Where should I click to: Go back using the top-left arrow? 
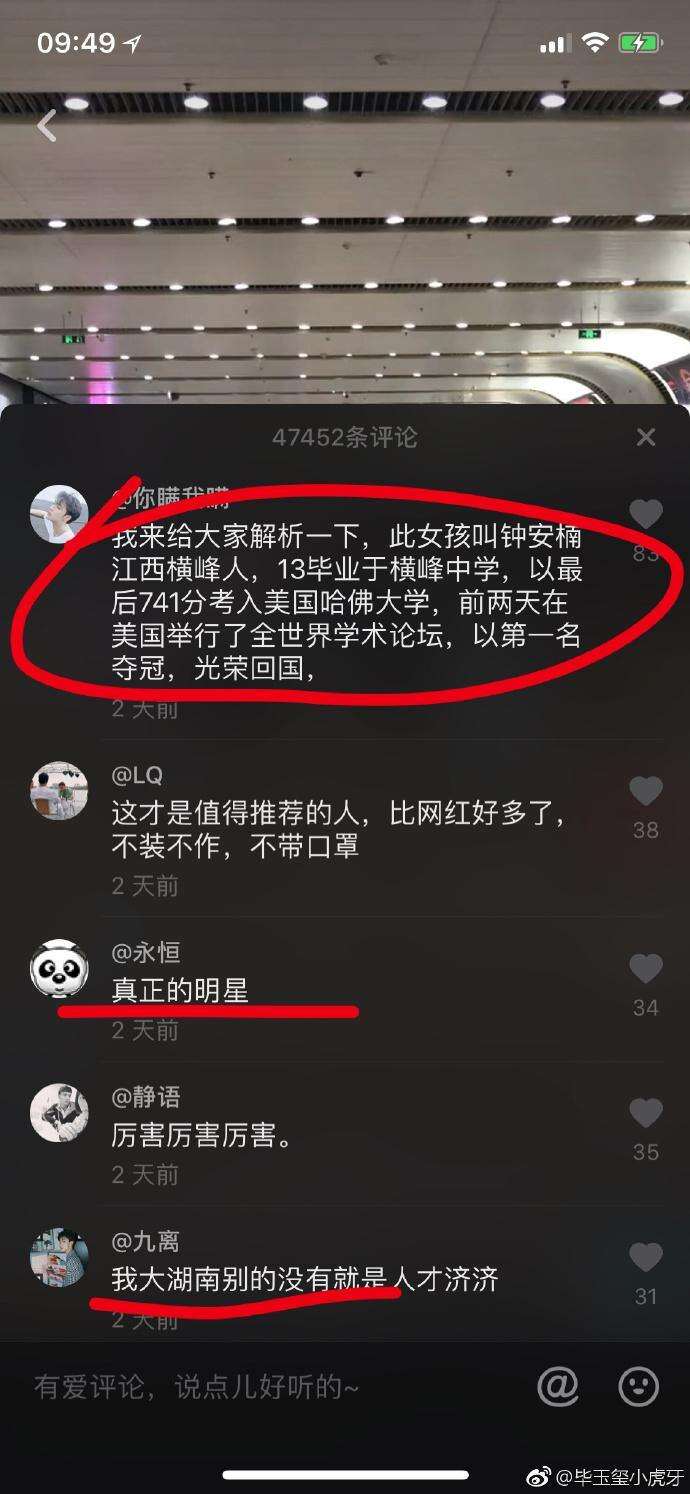(x=47, y=126)
